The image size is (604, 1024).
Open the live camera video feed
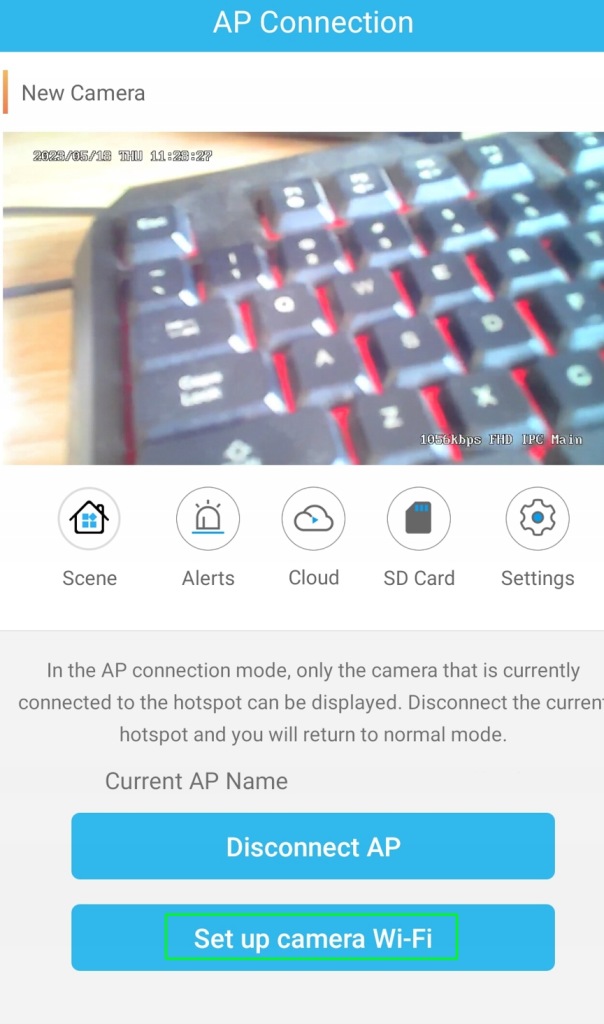302,298
